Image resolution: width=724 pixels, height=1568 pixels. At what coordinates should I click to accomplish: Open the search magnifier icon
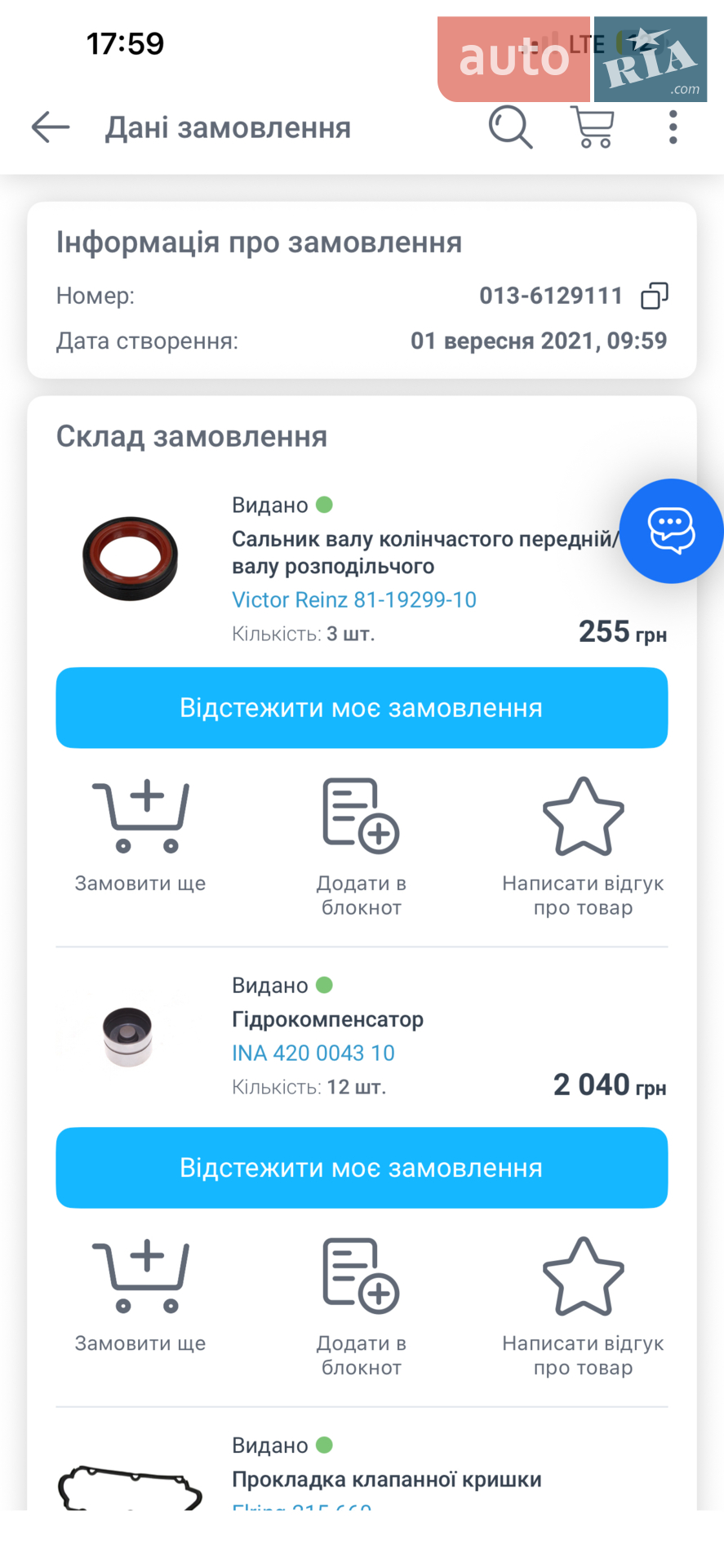coord(511,127)
